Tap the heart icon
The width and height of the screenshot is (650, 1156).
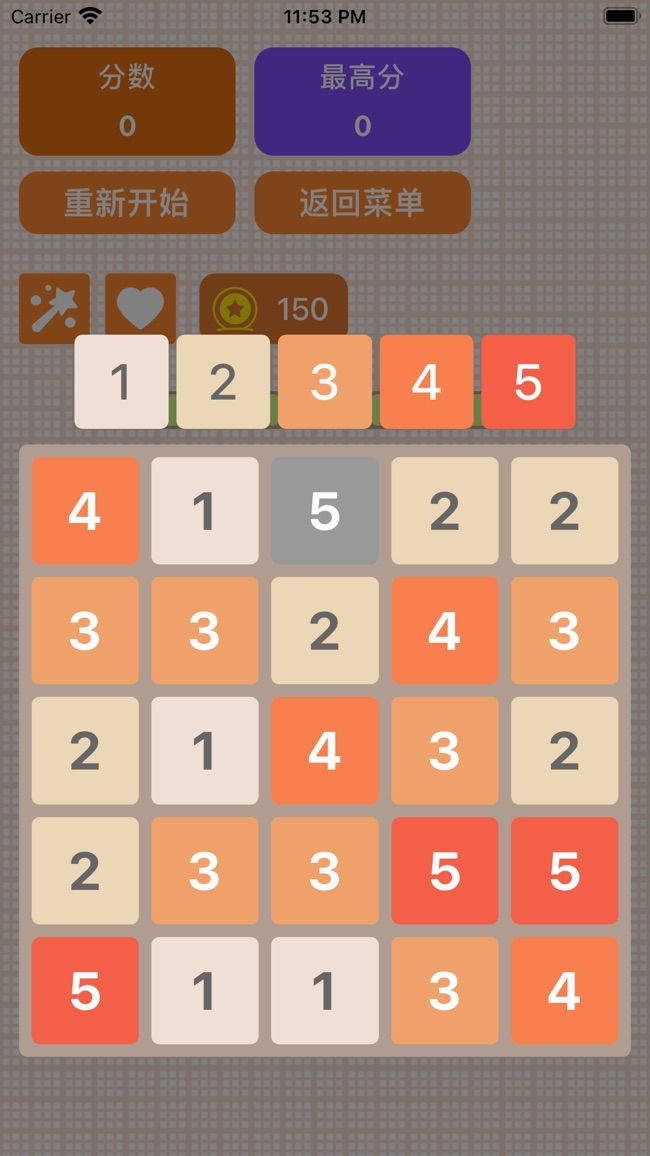(x=141, y=308)
